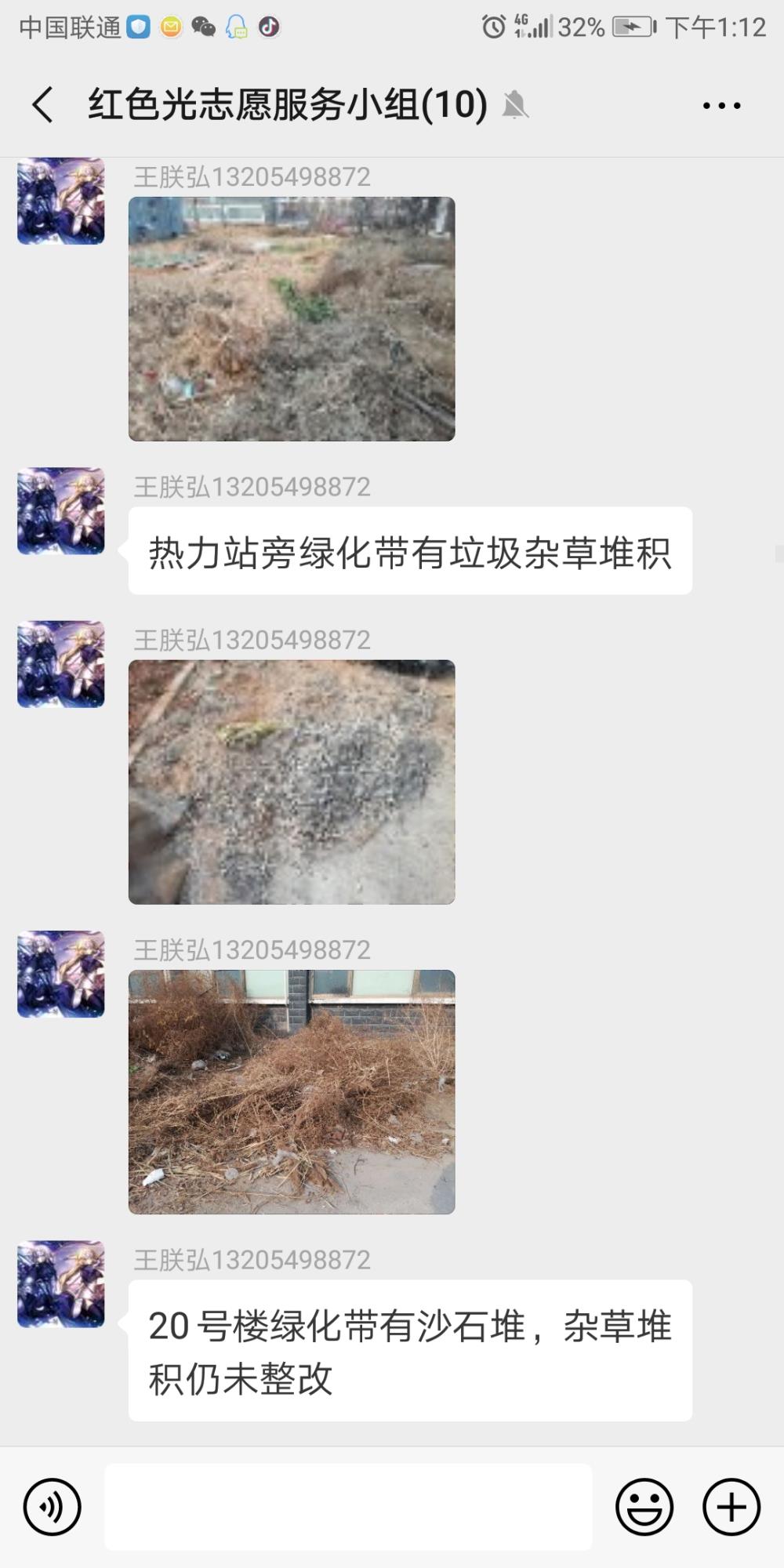Switch to voice message input
This screenshot has height=1568, width=784.
(x=53, y=1507)
